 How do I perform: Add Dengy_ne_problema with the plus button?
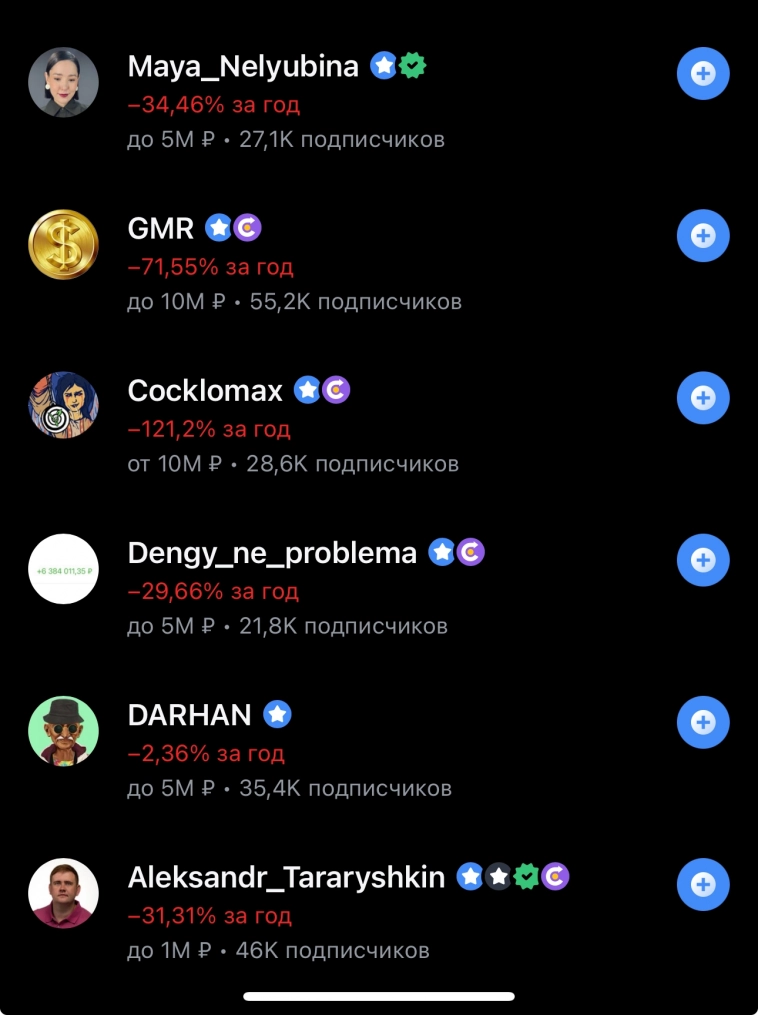click(x=703, y=560)
